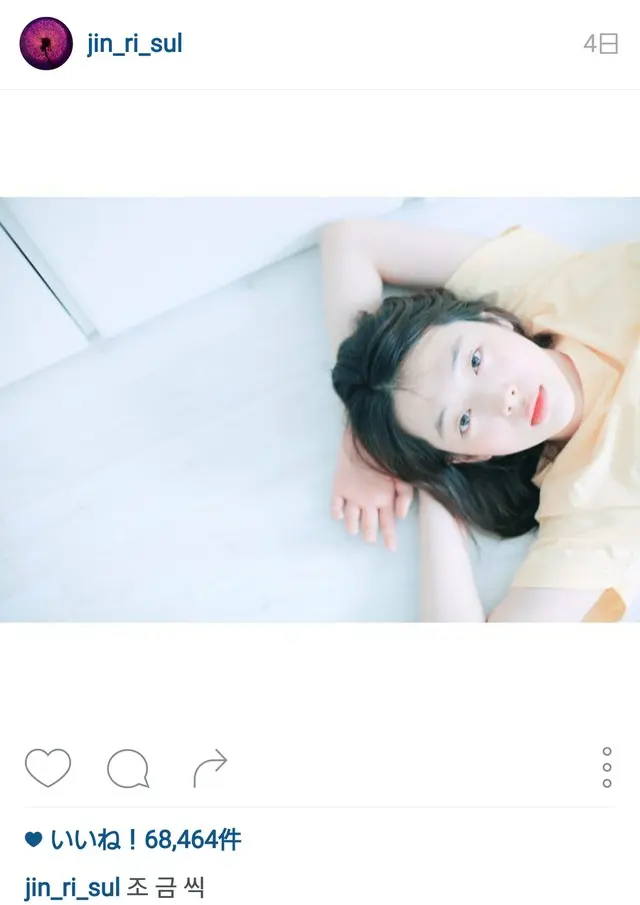
Task: Open the post photo
Action: pos(320,410)
